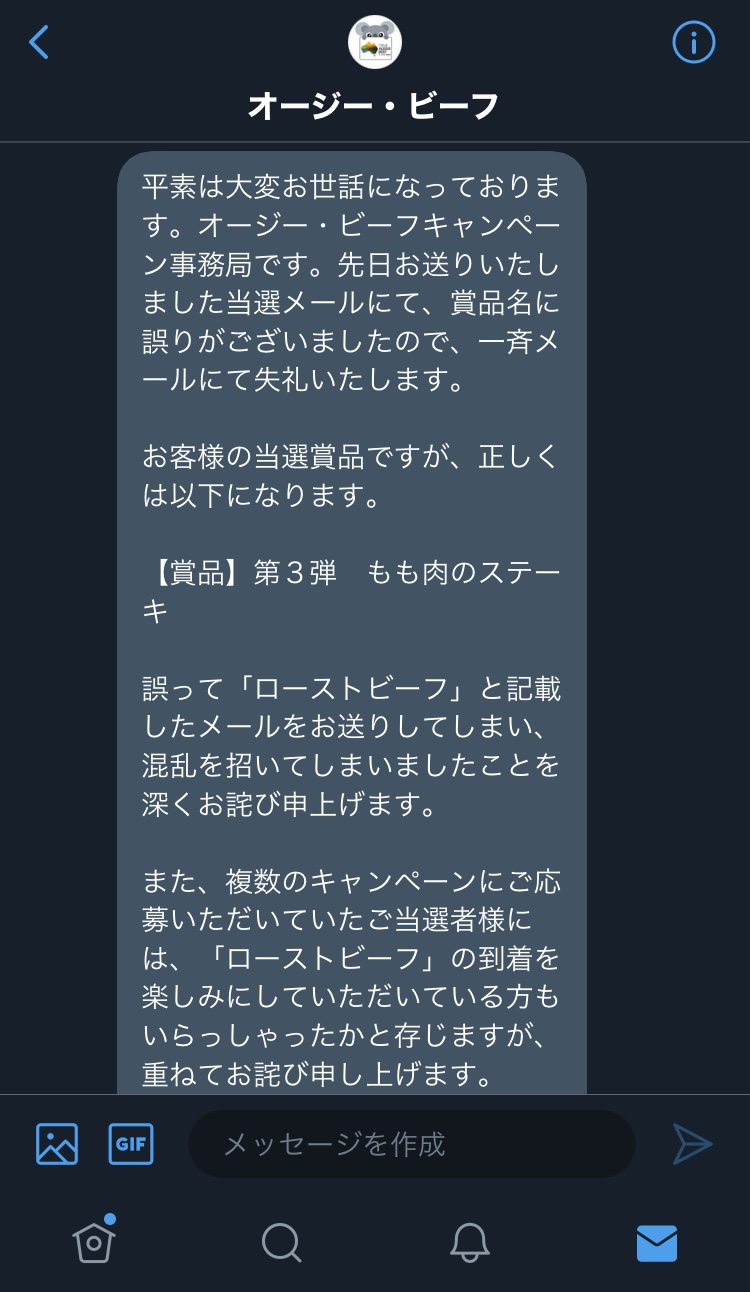Switch to the Search tab
750x1292 pixels.
point(281,1242)
